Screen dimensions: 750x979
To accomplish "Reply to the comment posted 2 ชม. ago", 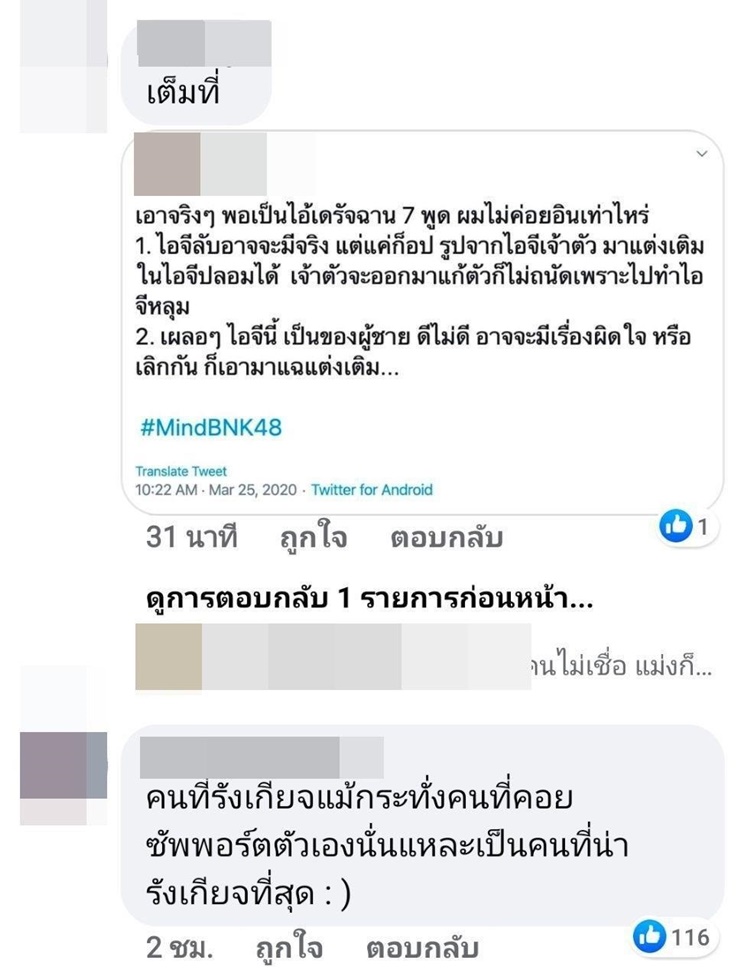I will click(x=422, y=948).
